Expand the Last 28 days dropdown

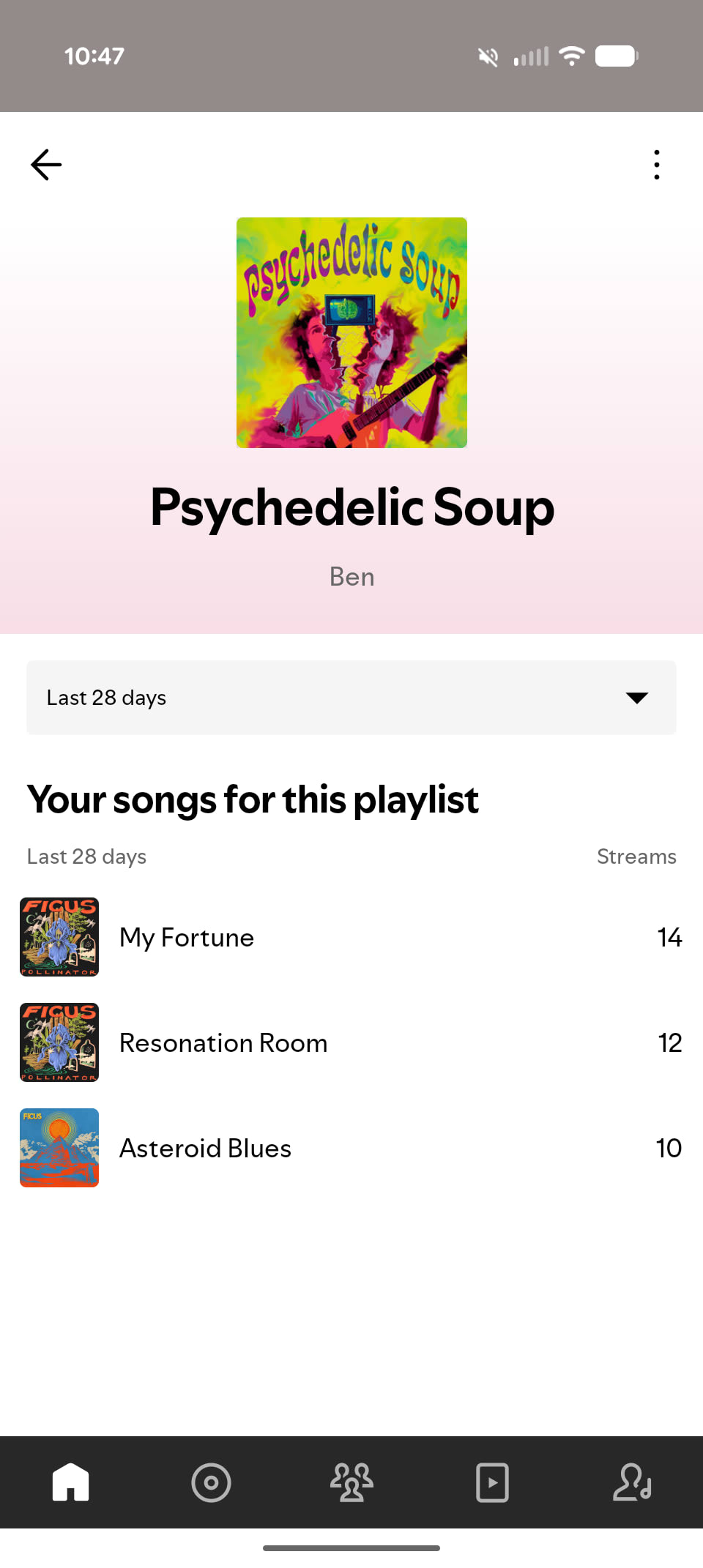pyautogui.click(x=351, y=698)
